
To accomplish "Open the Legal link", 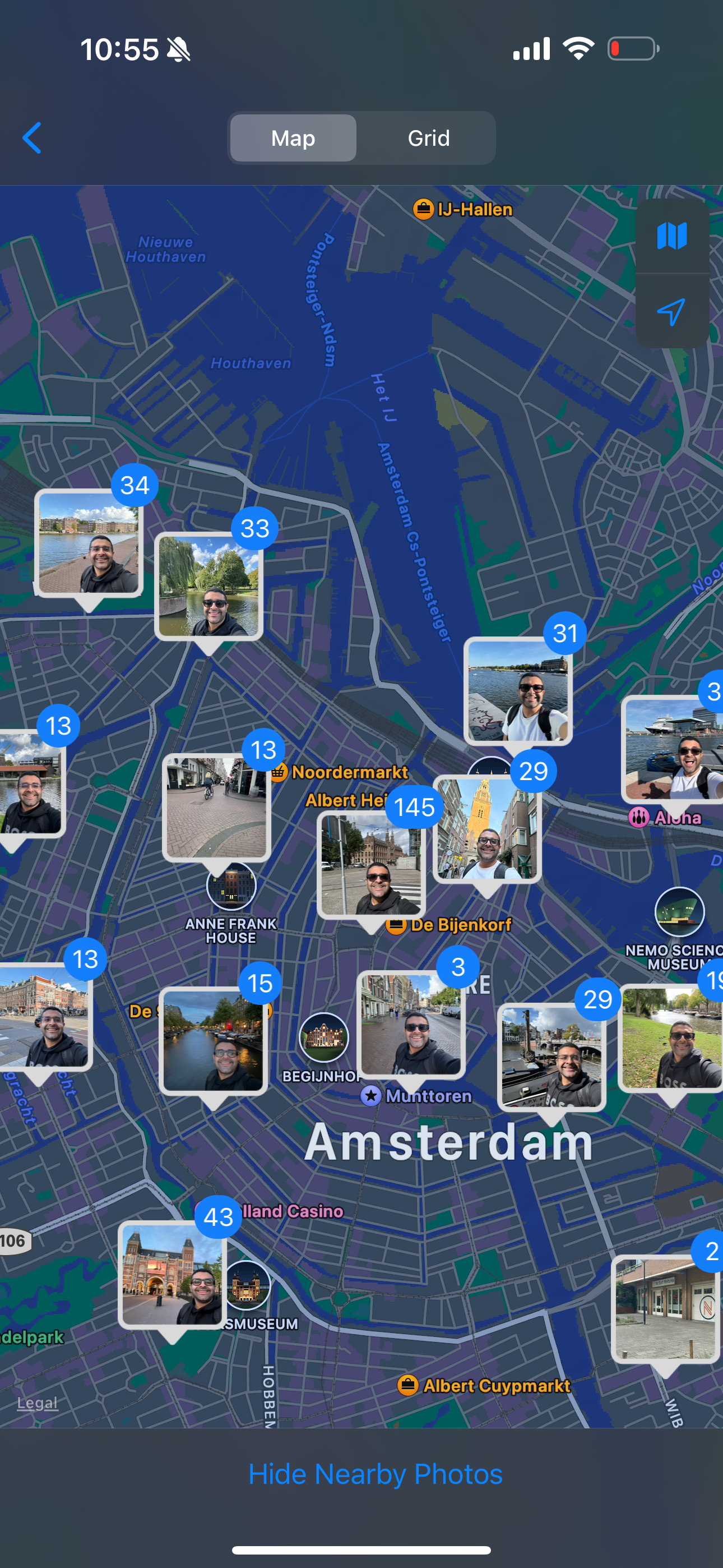I will point(37,1403).
